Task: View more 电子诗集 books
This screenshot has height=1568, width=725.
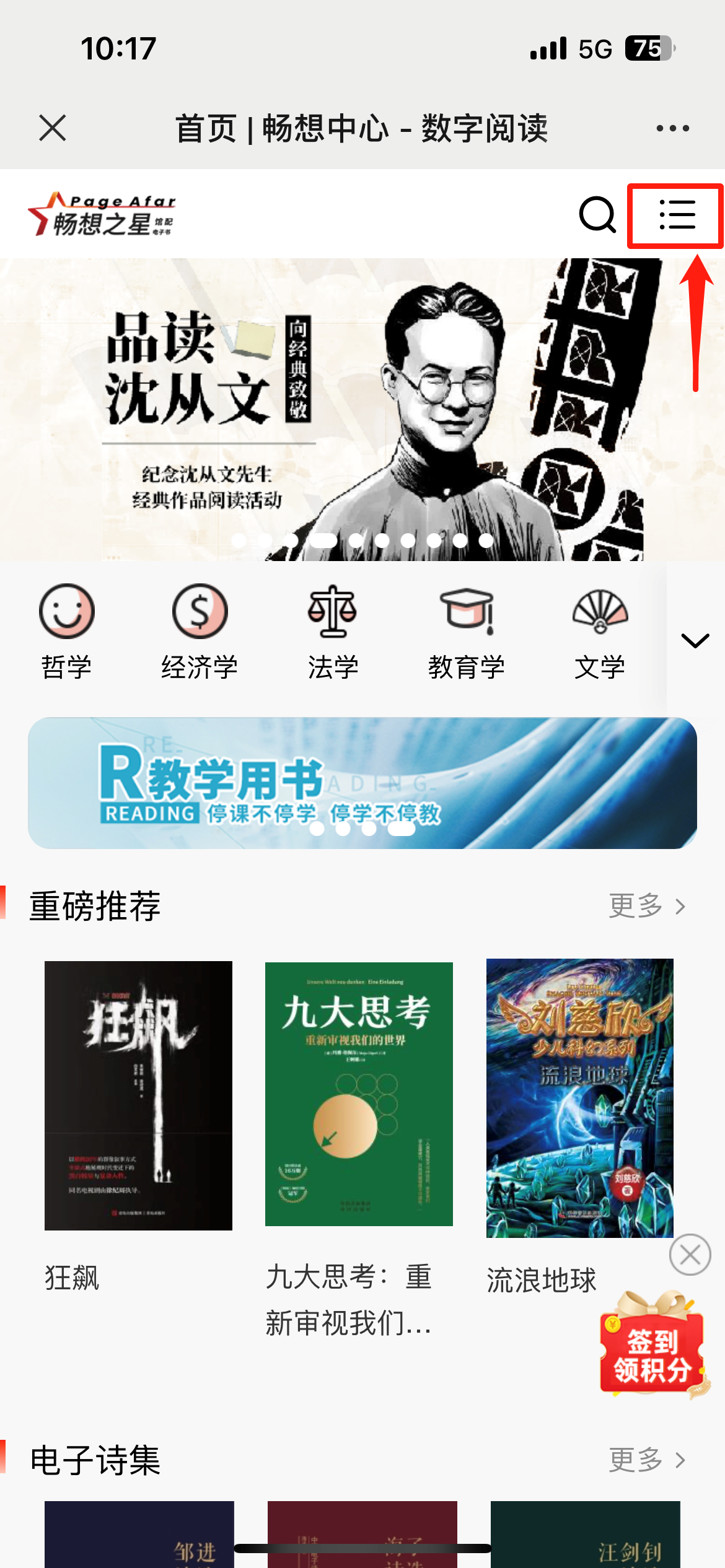Action: [647, 1460]
